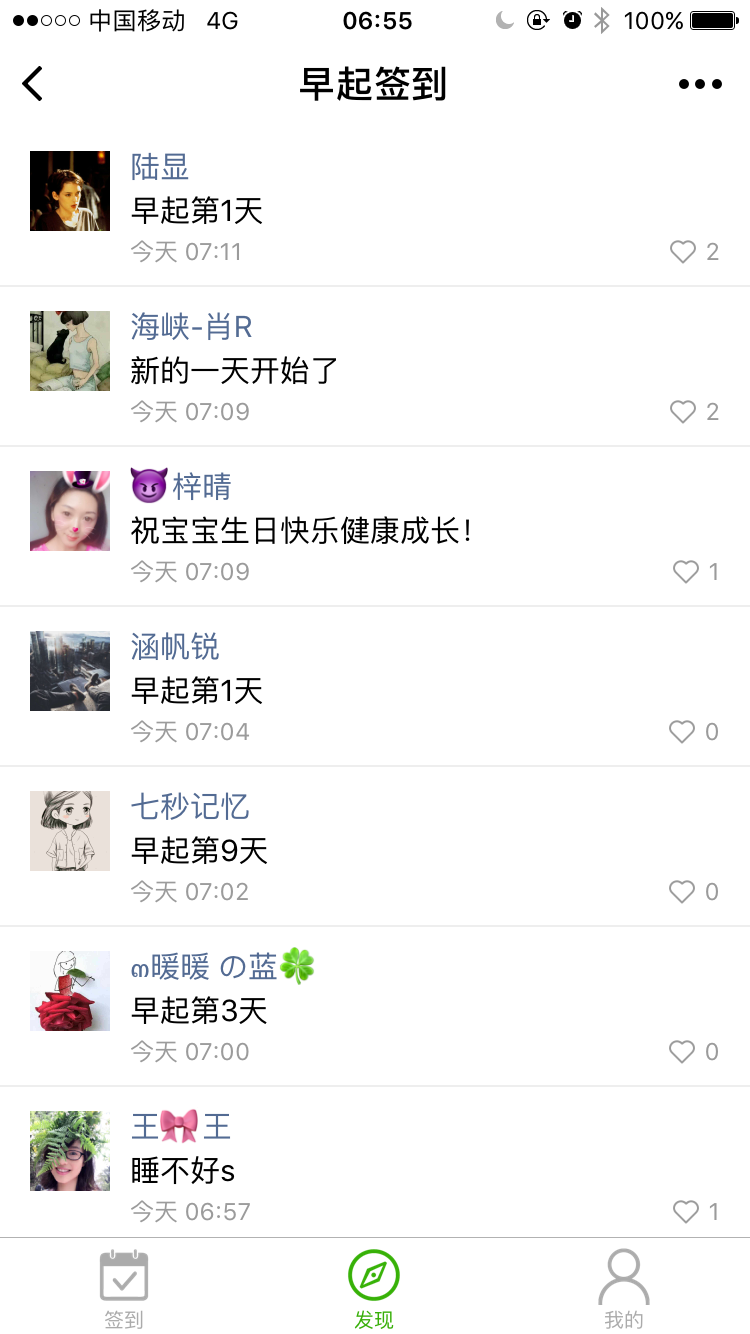
Task: Like 涵帆锐's 早起第1天 post
Action: point(683,732)
